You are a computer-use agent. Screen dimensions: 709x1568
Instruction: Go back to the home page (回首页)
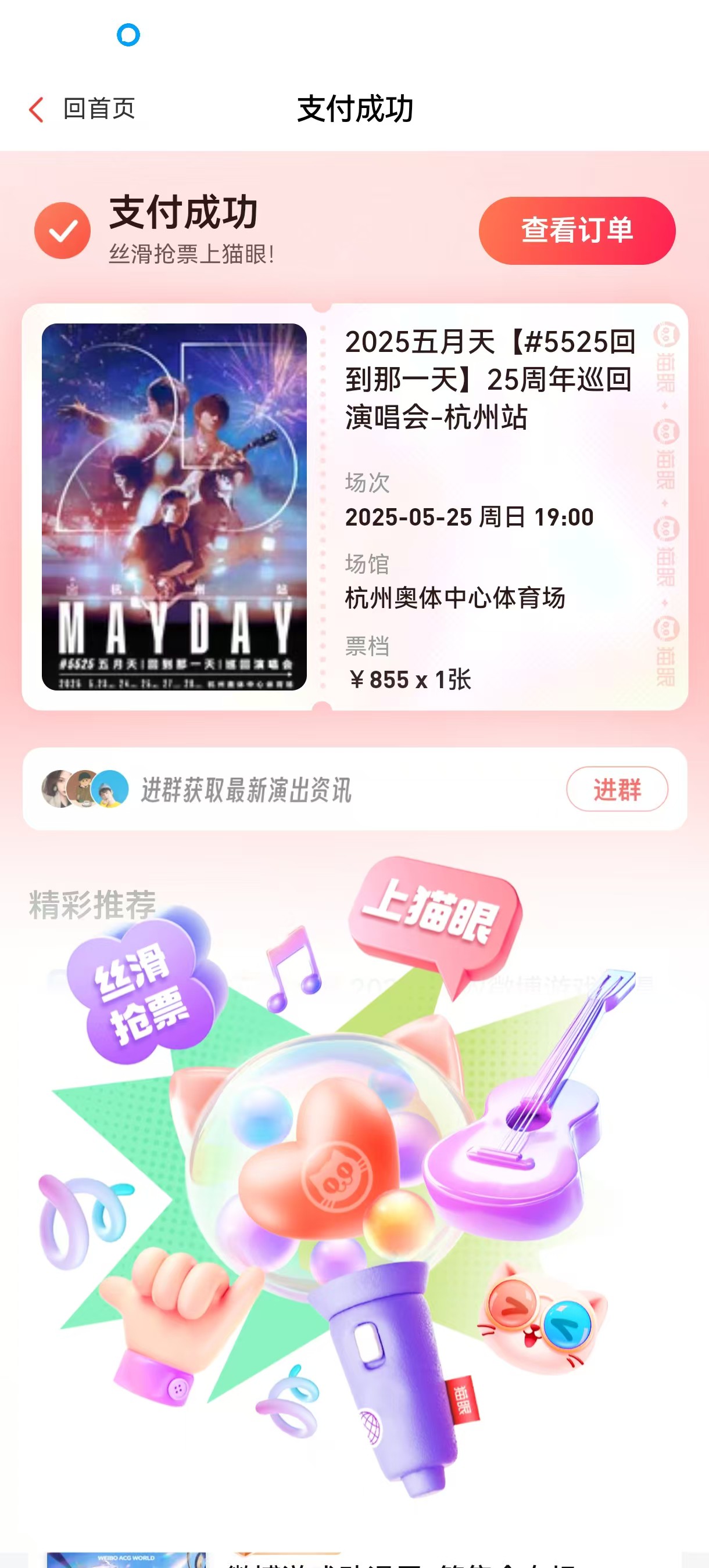tap(81, 109)
